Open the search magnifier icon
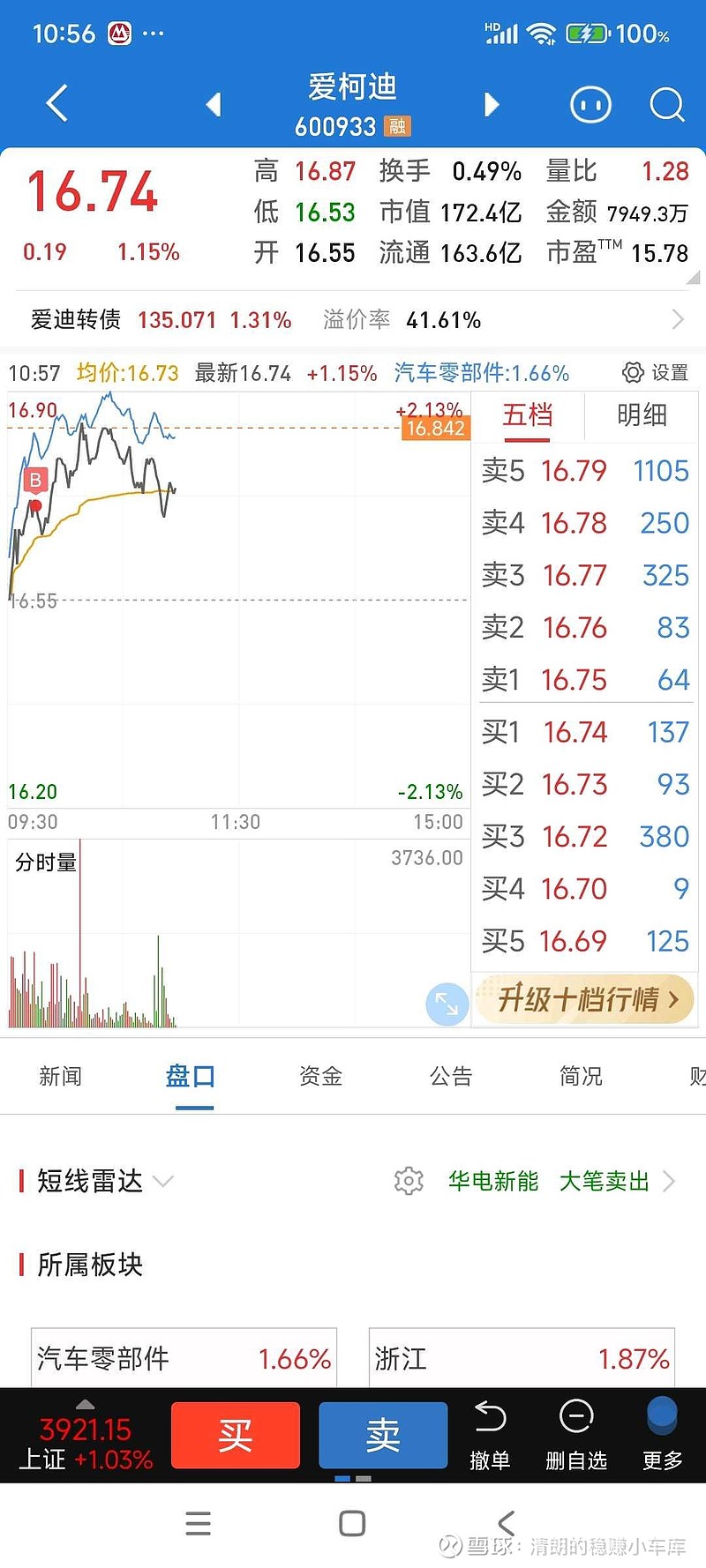 coord(666,105)
